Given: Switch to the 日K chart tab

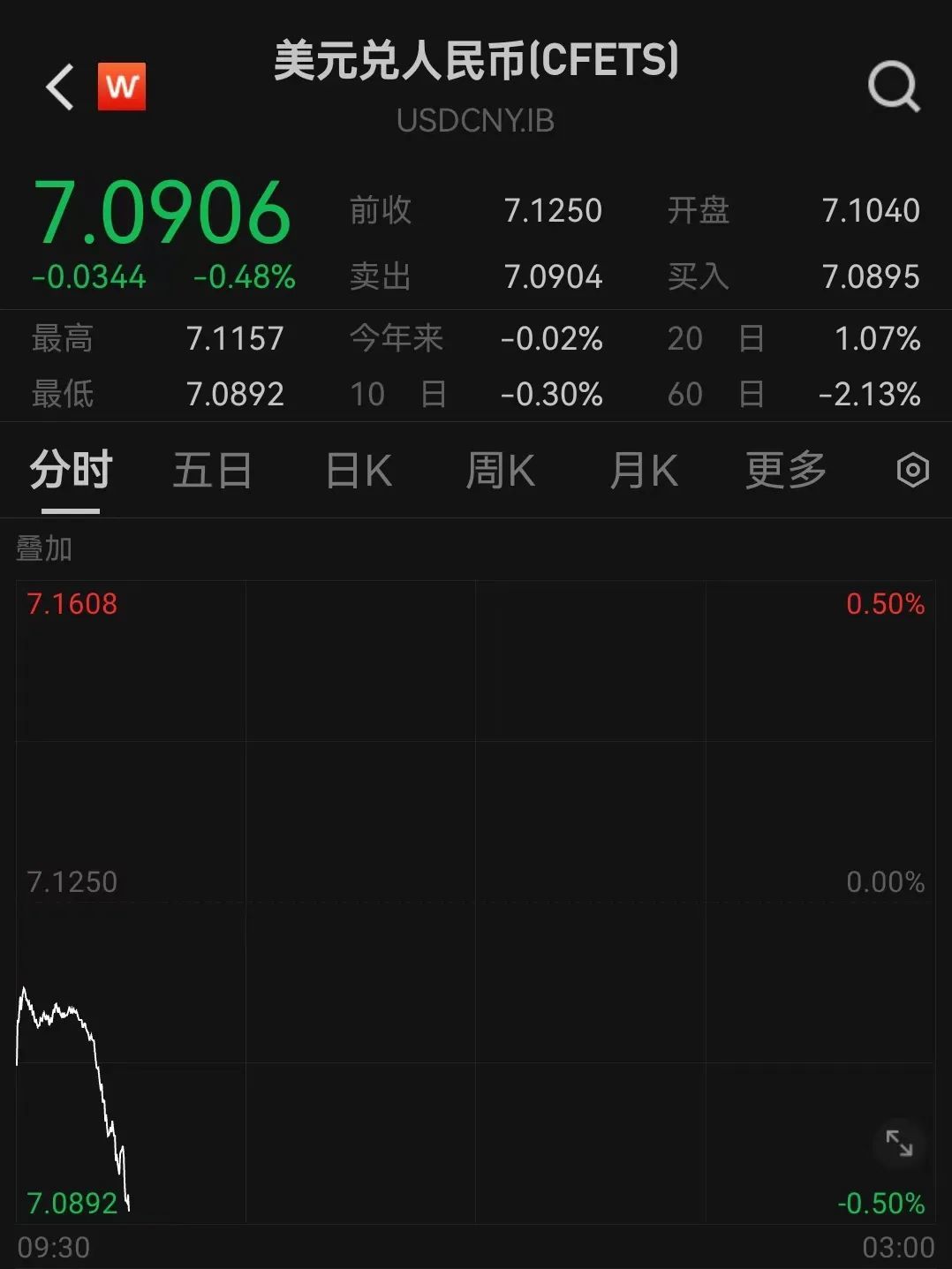Looking at the screenshot, I should (358, 470).
